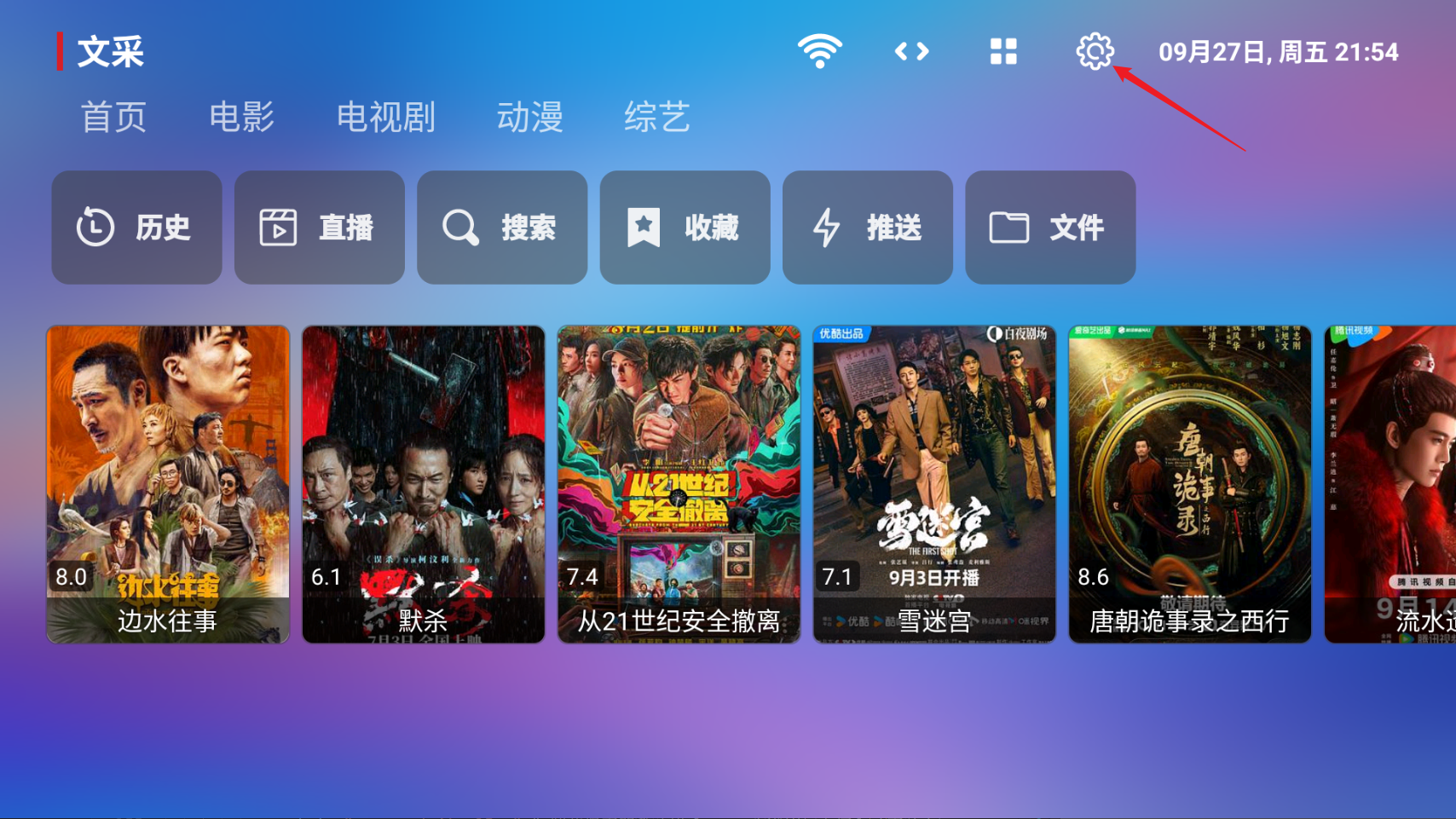Switch to the 电影 tab

point(241,117)
